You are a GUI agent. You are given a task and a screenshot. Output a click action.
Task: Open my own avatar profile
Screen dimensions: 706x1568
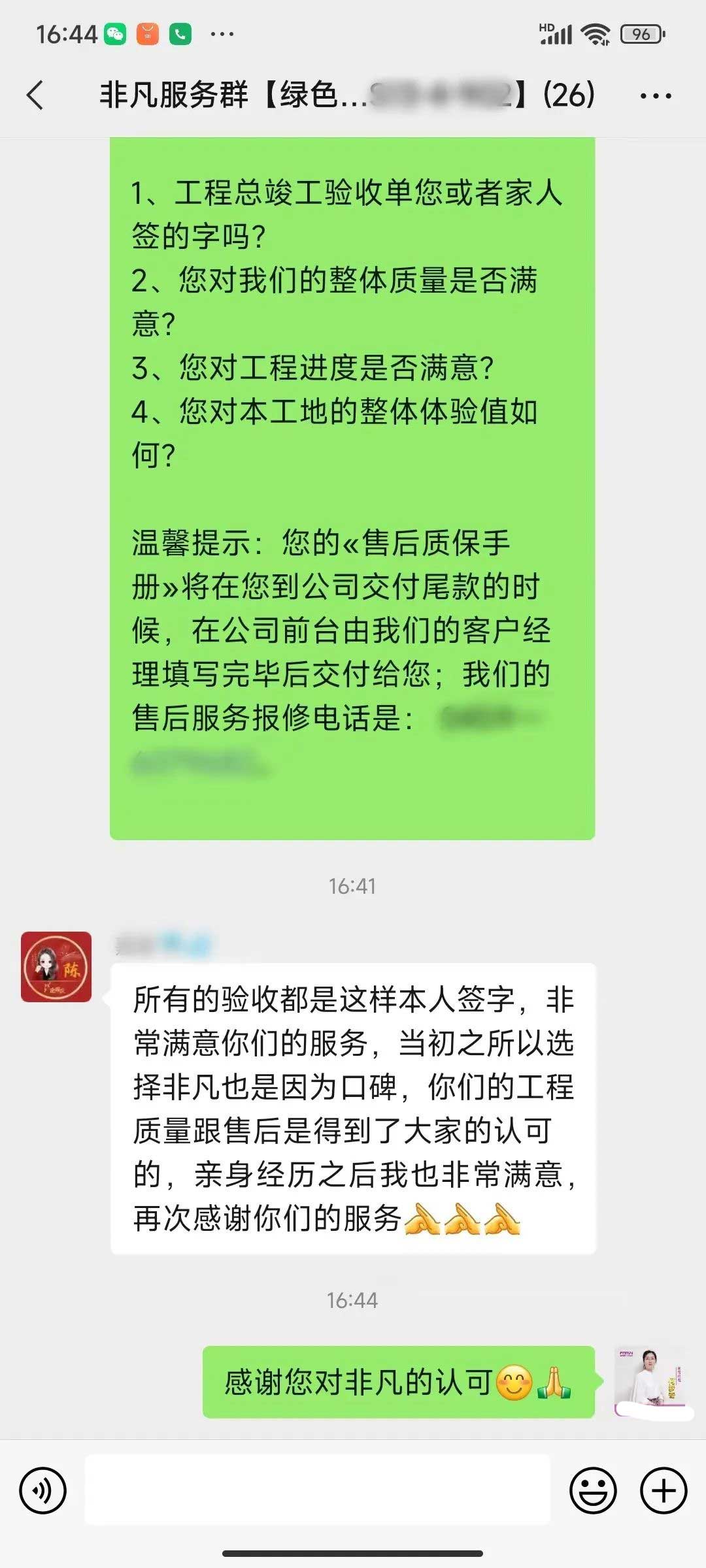tap(649, 1380)
